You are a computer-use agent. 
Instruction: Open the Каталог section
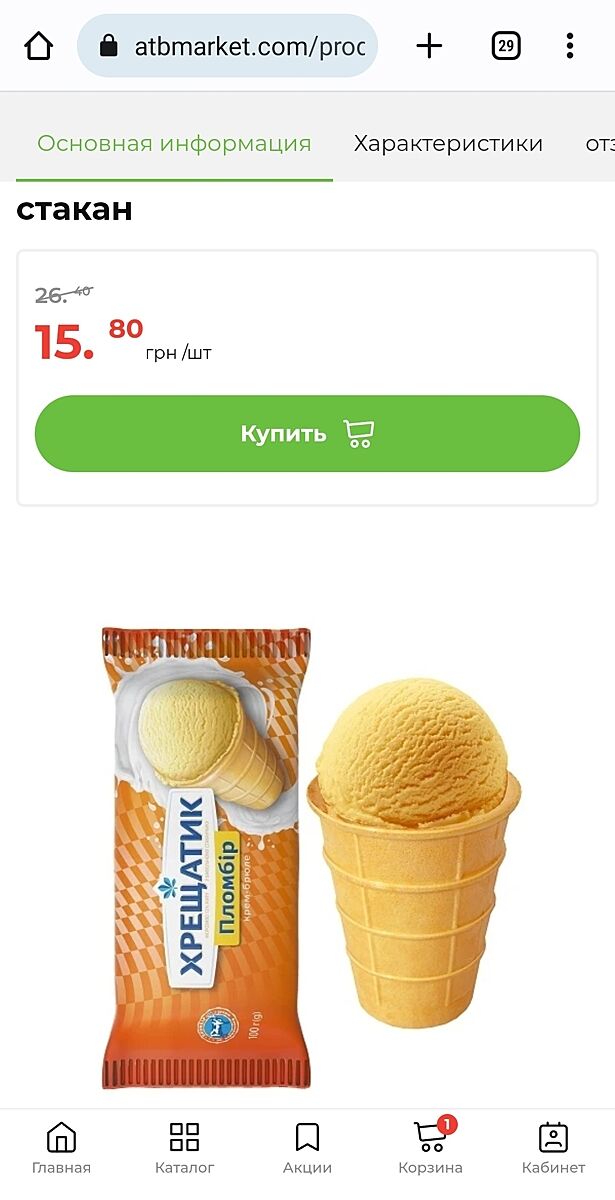(184, 1148)
